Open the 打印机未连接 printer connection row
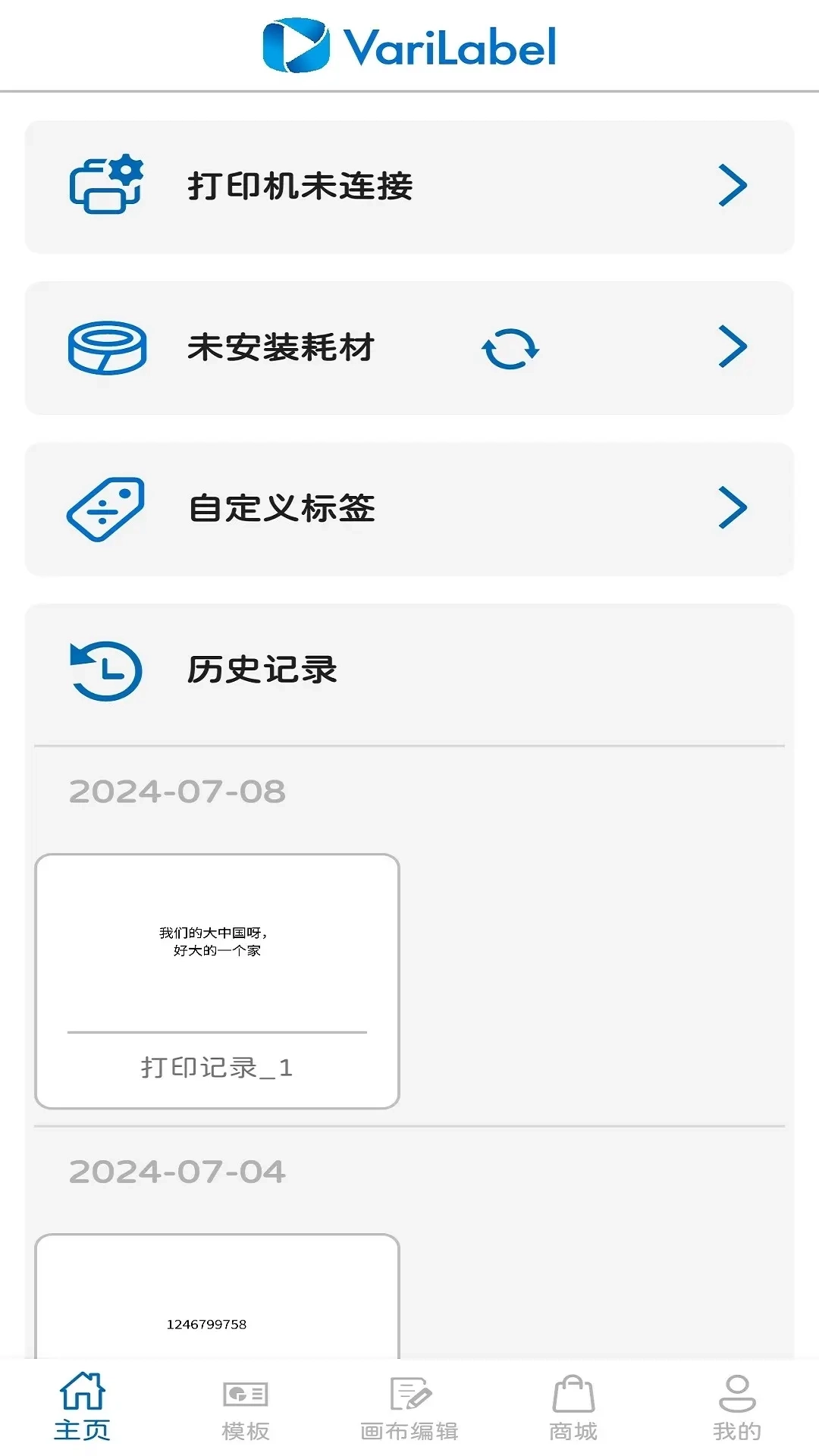 coord(409,187)
